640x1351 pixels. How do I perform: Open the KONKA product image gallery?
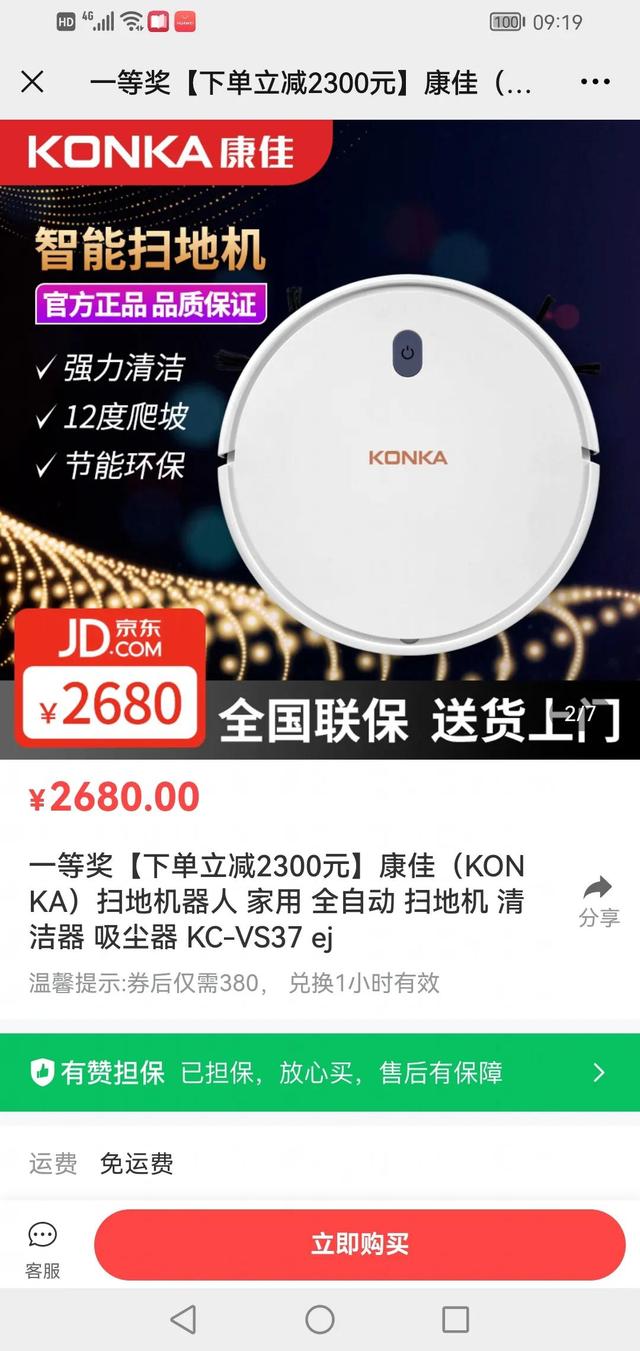point(320,439)
